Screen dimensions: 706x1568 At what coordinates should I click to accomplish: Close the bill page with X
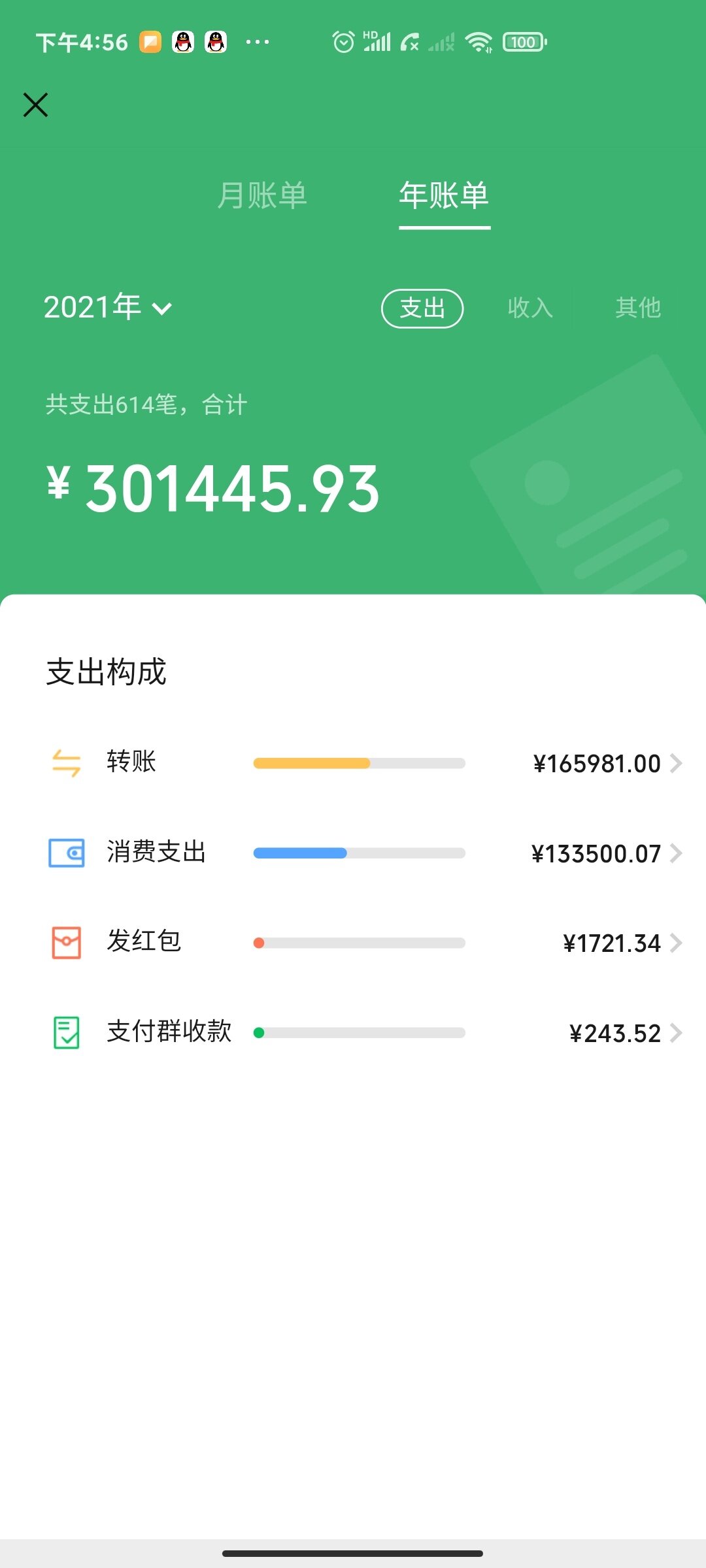pos(35,105)
